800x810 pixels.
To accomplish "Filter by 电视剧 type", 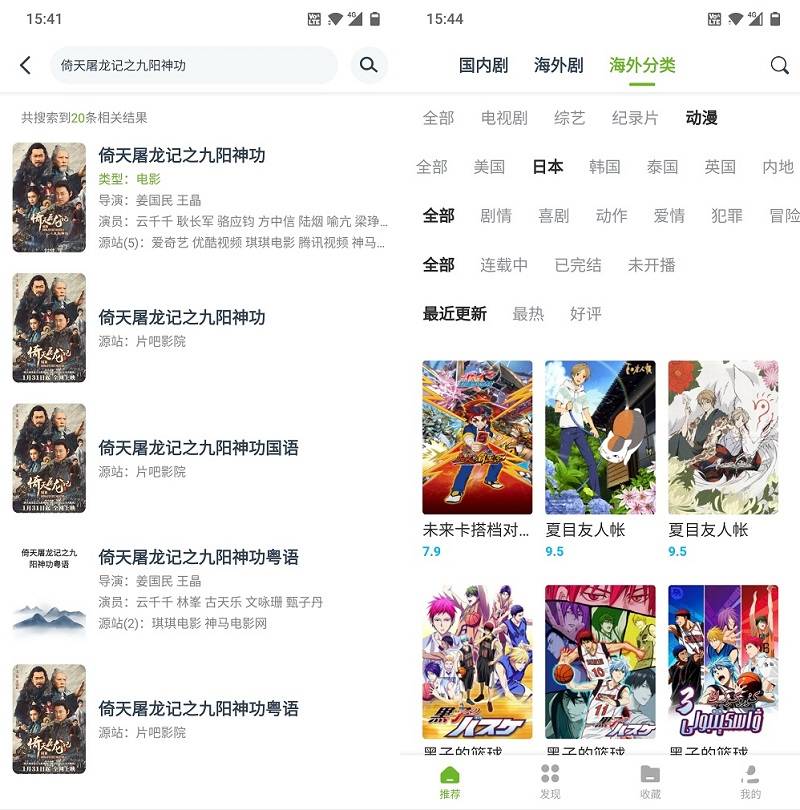I will [x=504, y=118].
